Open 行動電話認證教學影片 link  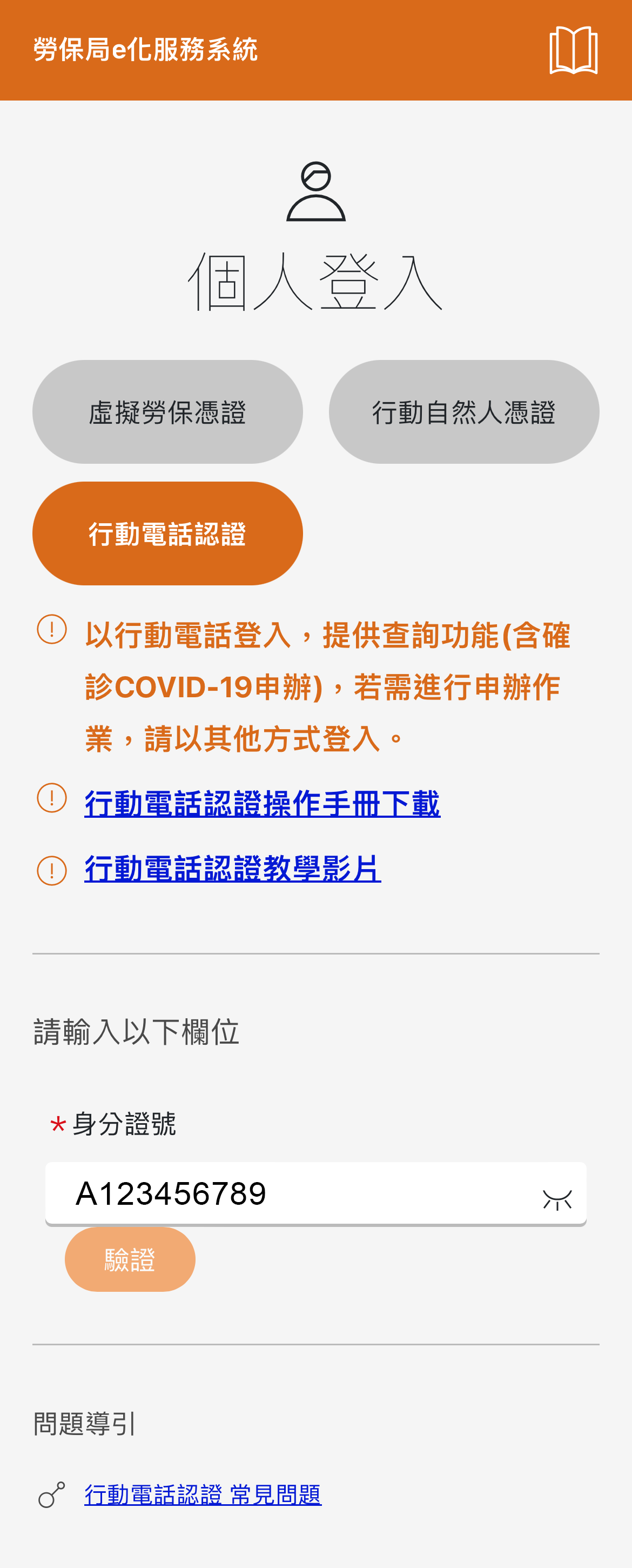[x=232, y=869]
